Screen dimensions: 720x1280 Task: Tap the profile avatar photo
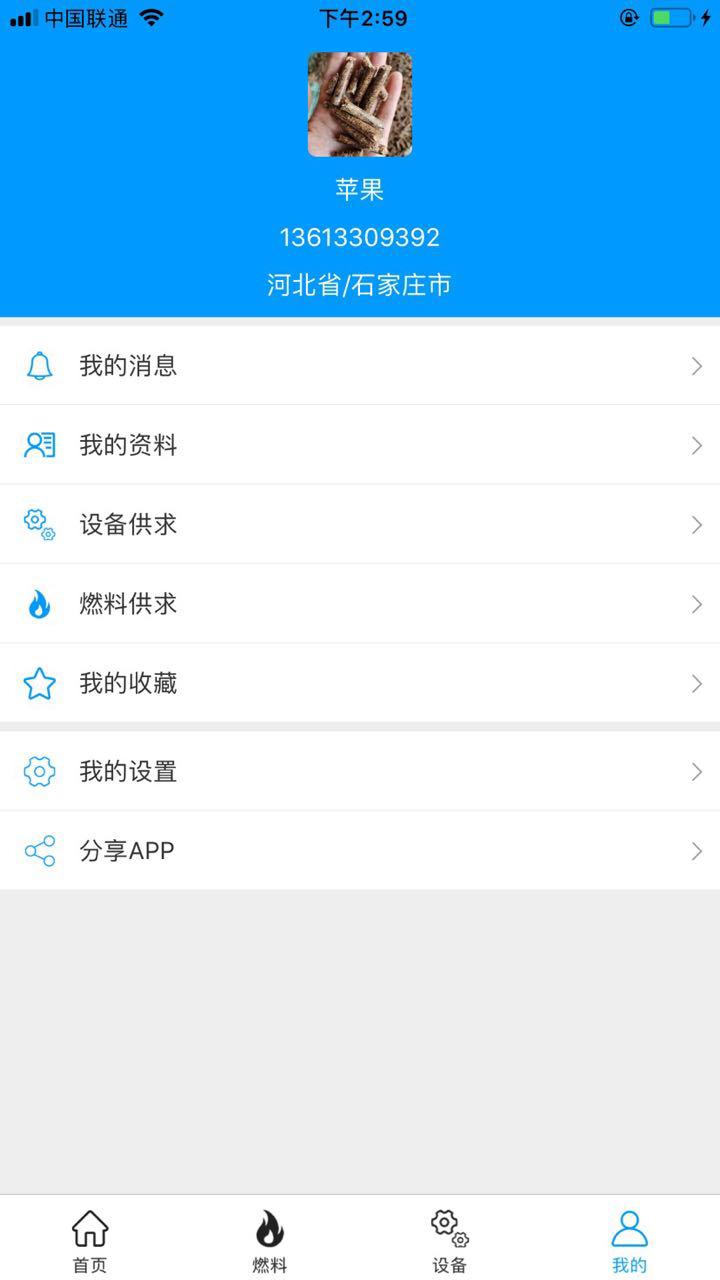[x=359, y=105]
